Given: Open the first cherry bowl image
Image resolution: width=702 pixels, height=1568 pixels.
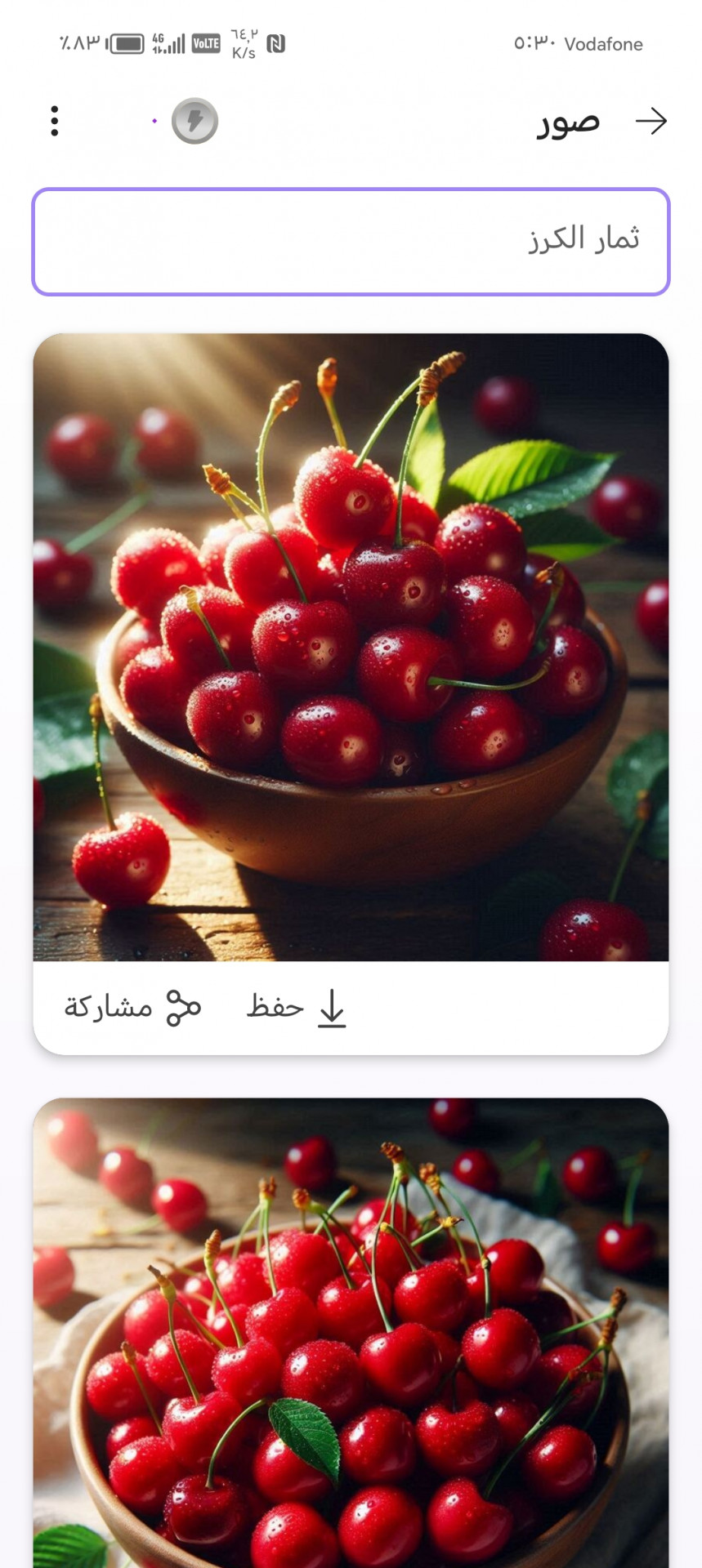Looking at the screenshot, I should pos(351,647).
